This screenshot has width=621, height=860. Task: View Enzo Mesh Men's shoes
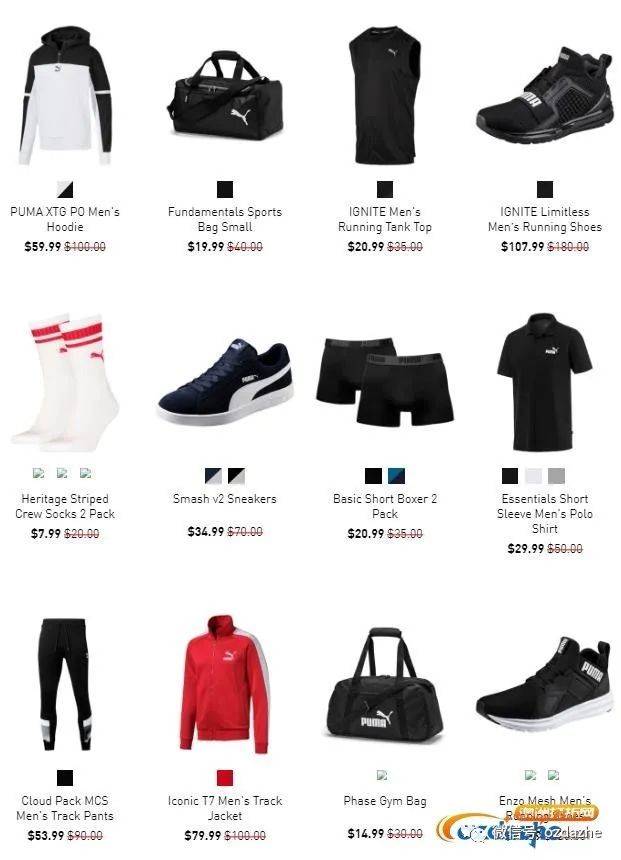point(545,680)
